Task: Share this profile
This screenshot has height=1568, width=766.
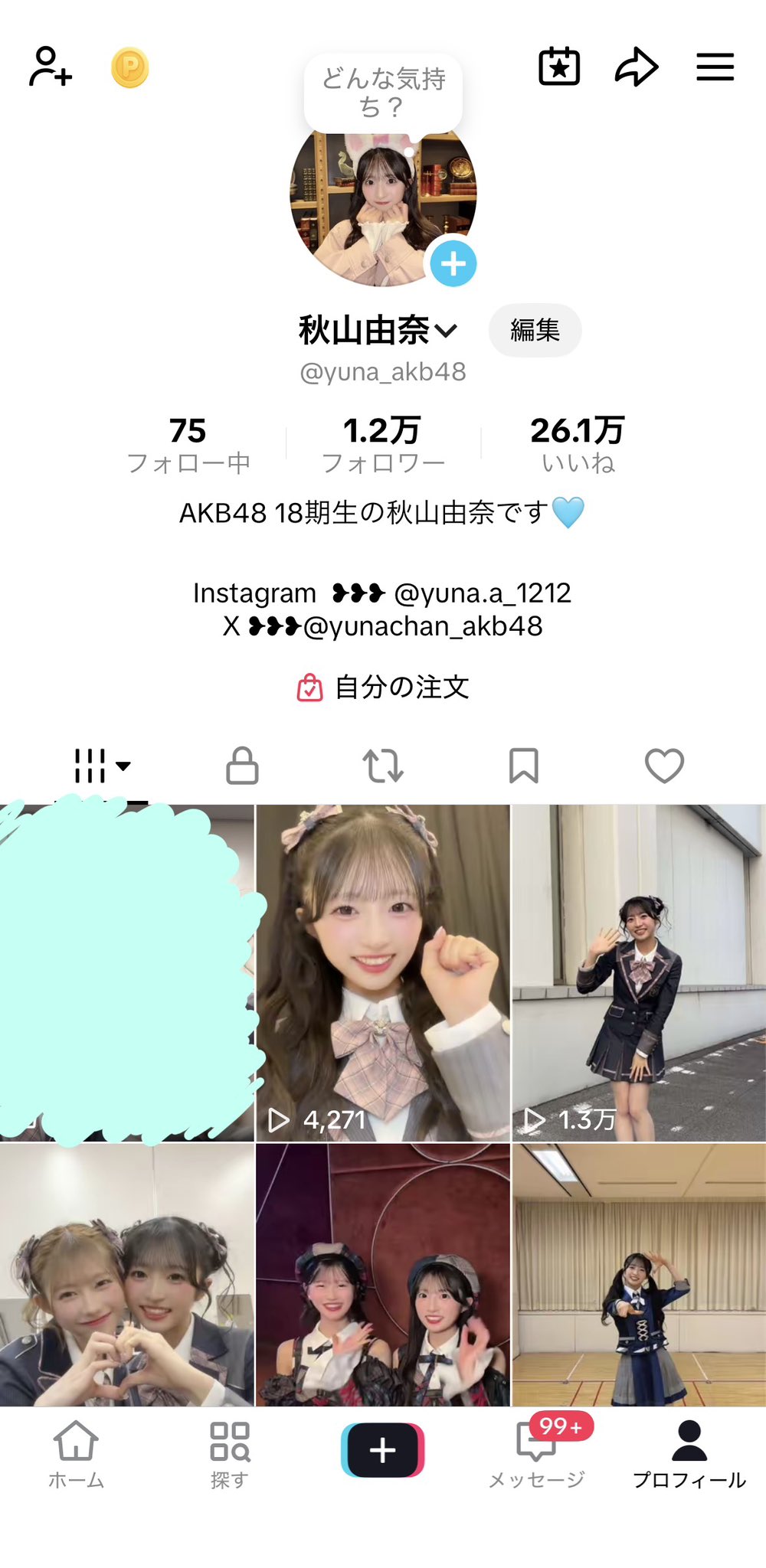Action: point(637,67)
